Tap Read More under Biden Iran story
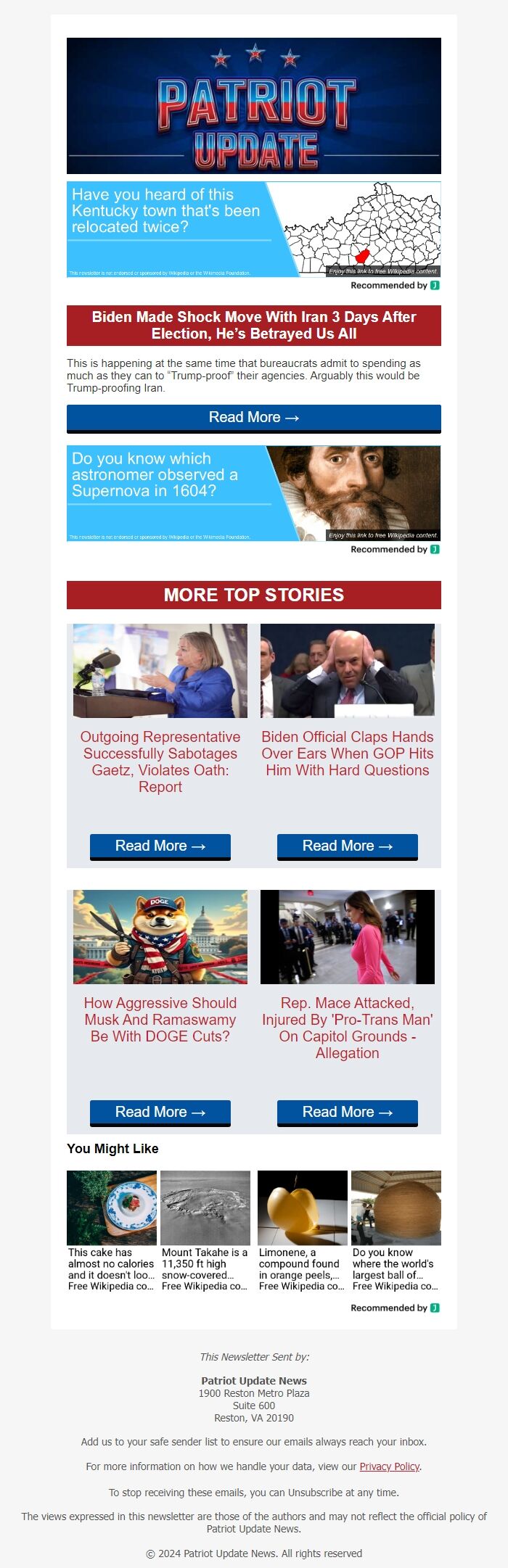508x1568 pixels. click(x=253, y=418)
